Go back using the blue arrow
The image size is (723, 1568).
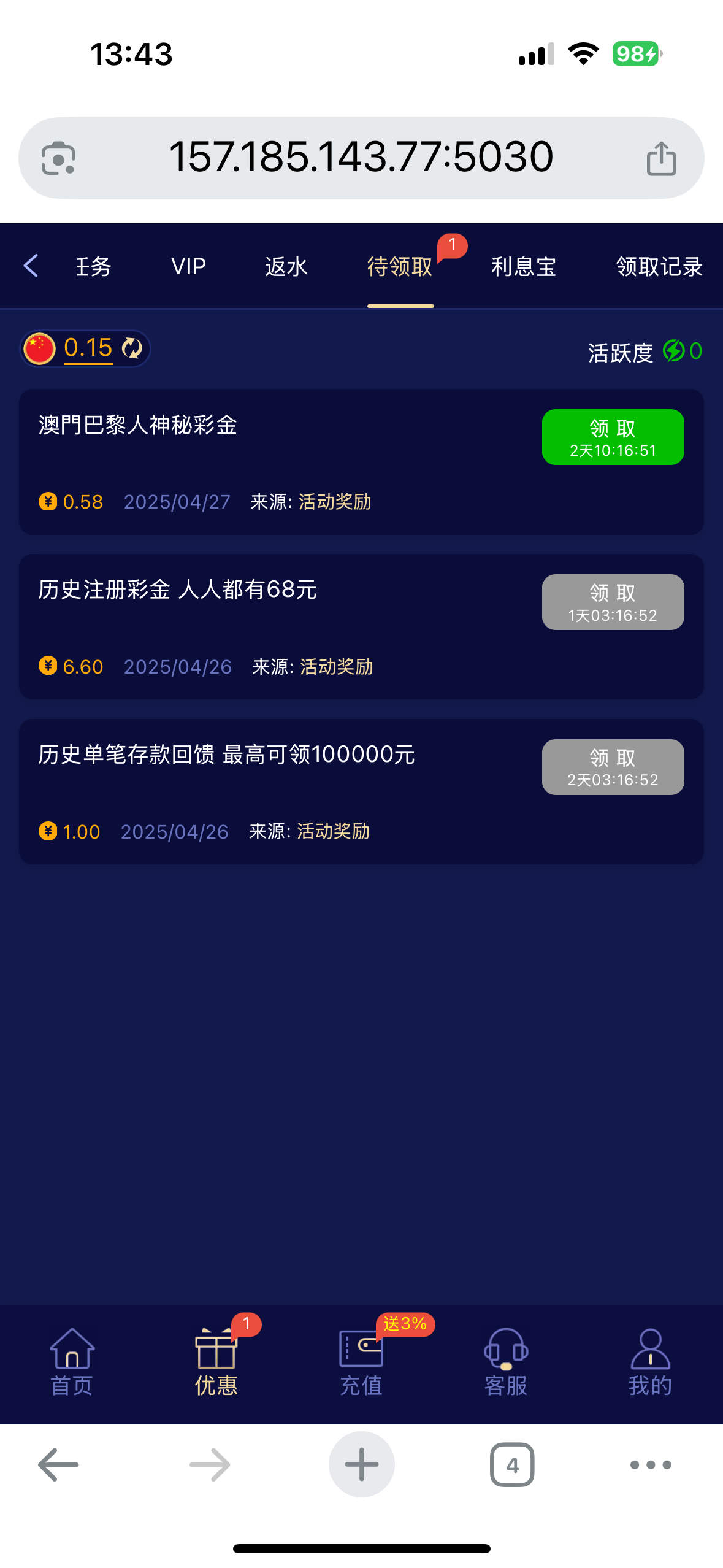point(31,266)
